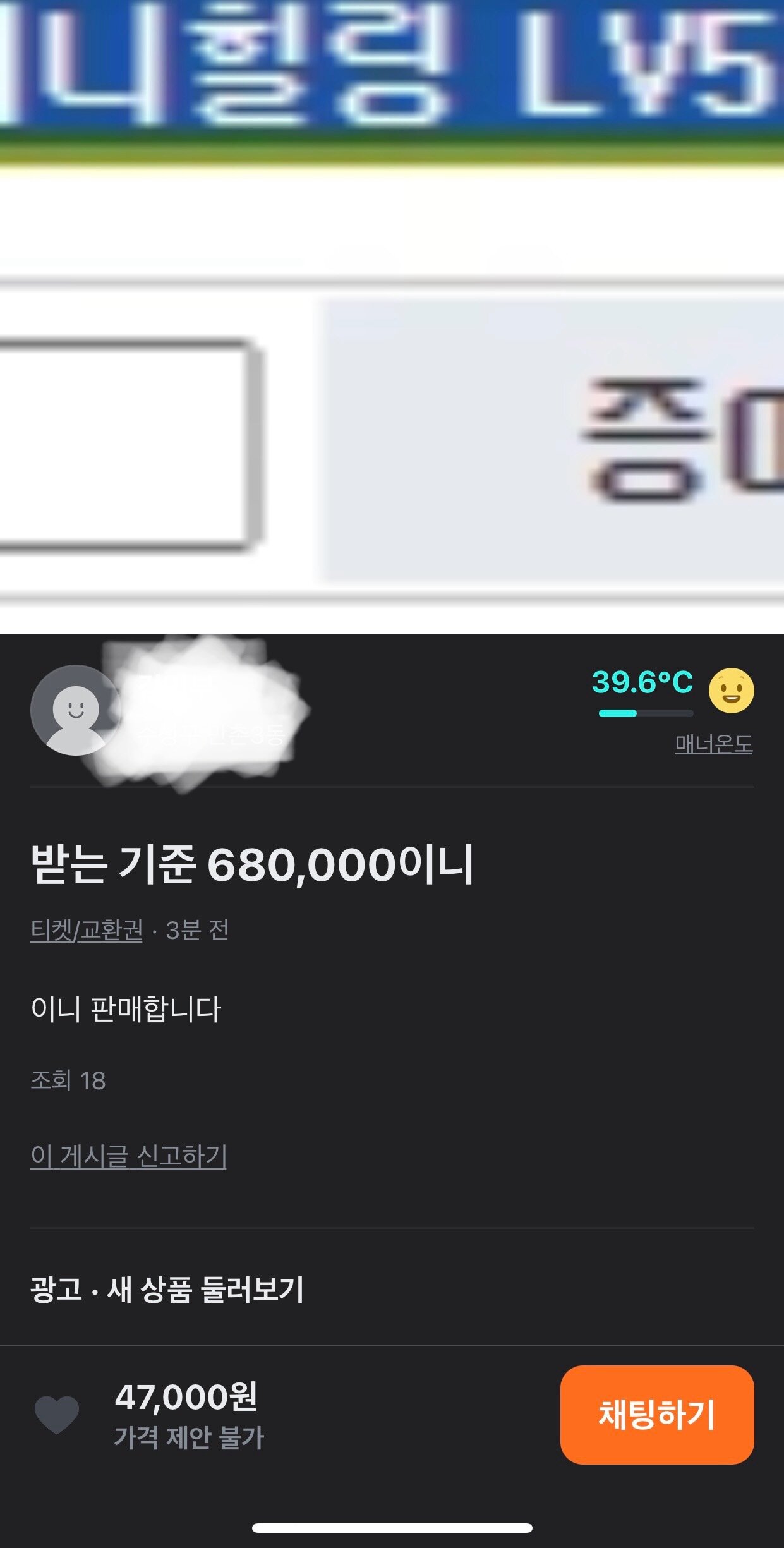Report this post via 이 게시글 신고하기
This screenshot has height=1548, width=784.
[128, 1156]
